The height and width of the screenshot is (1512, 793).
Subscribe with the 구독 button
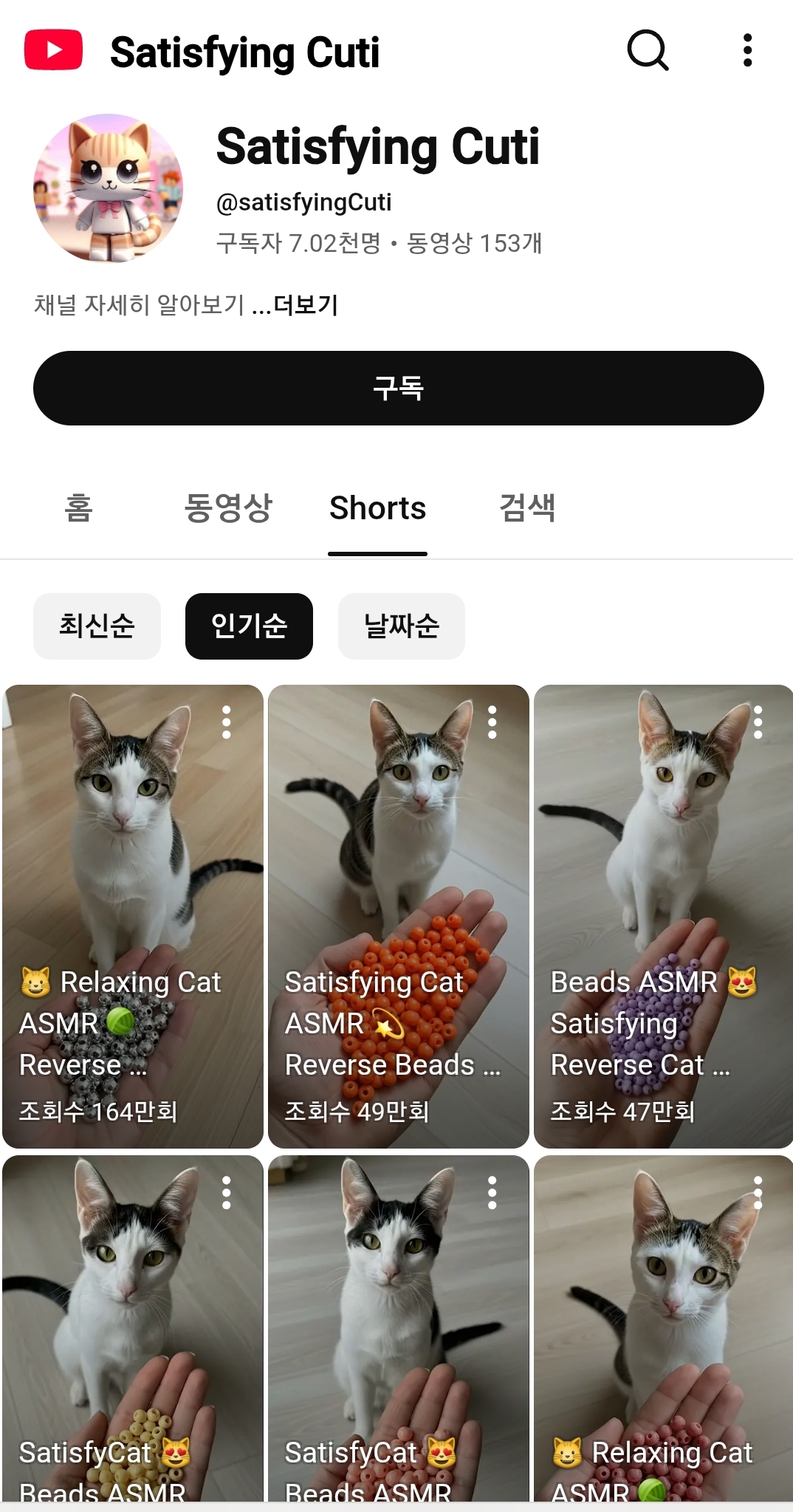pos(398,388)
